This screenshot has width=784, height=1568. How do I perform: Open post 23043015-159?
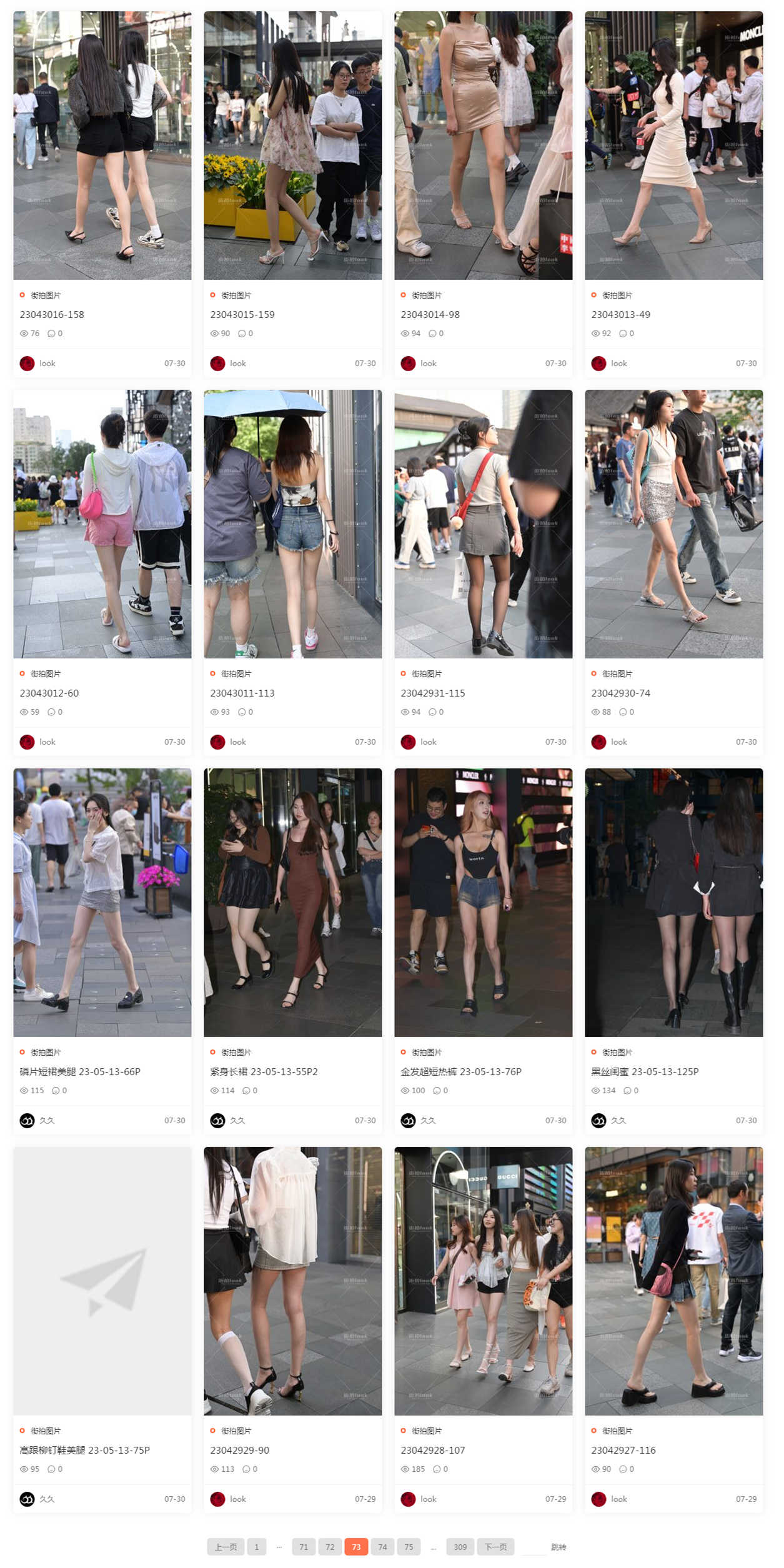[x=242, y=315]
